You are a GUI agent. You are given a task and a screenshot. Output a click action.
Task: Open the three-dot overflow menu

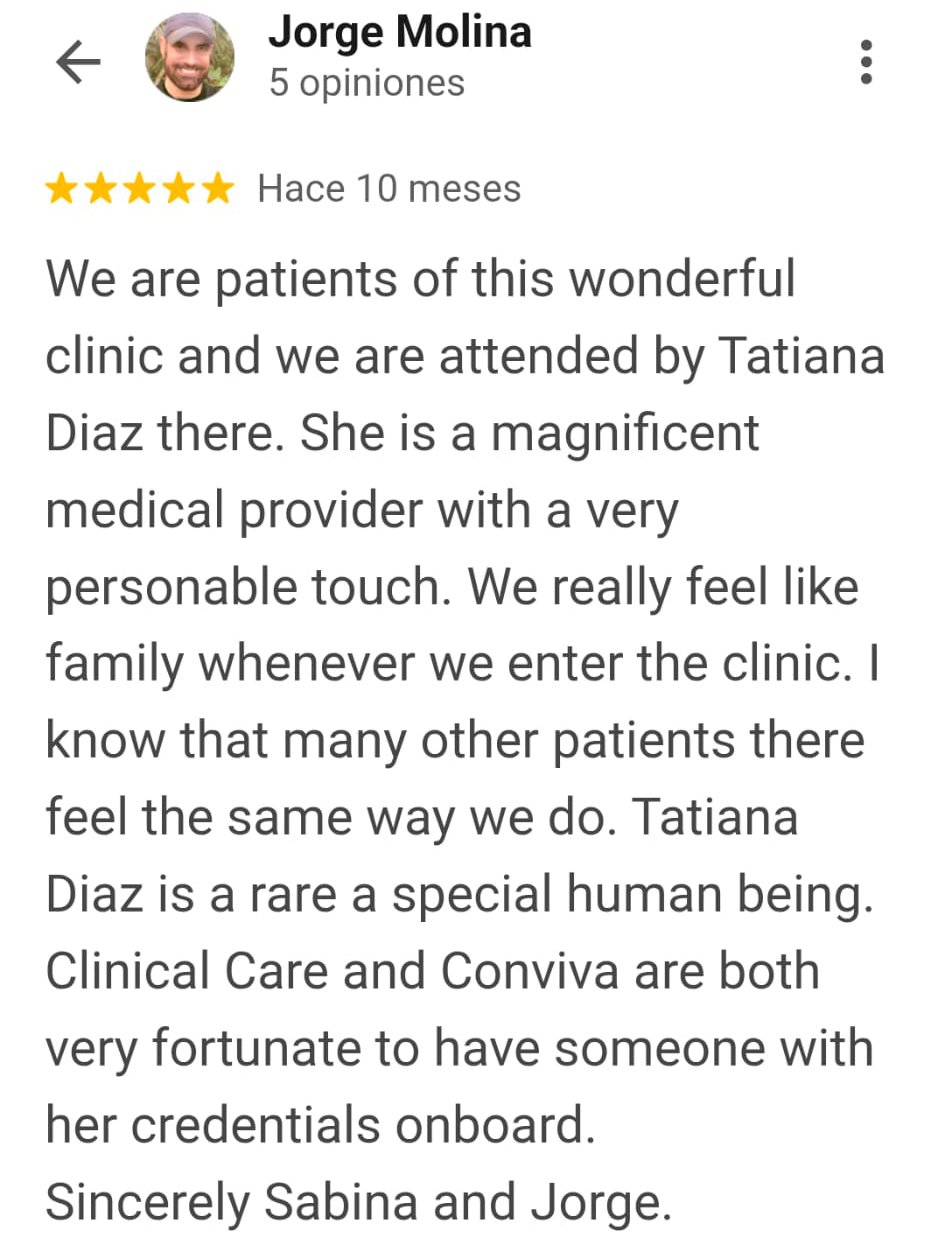click(x=866, y=62)
